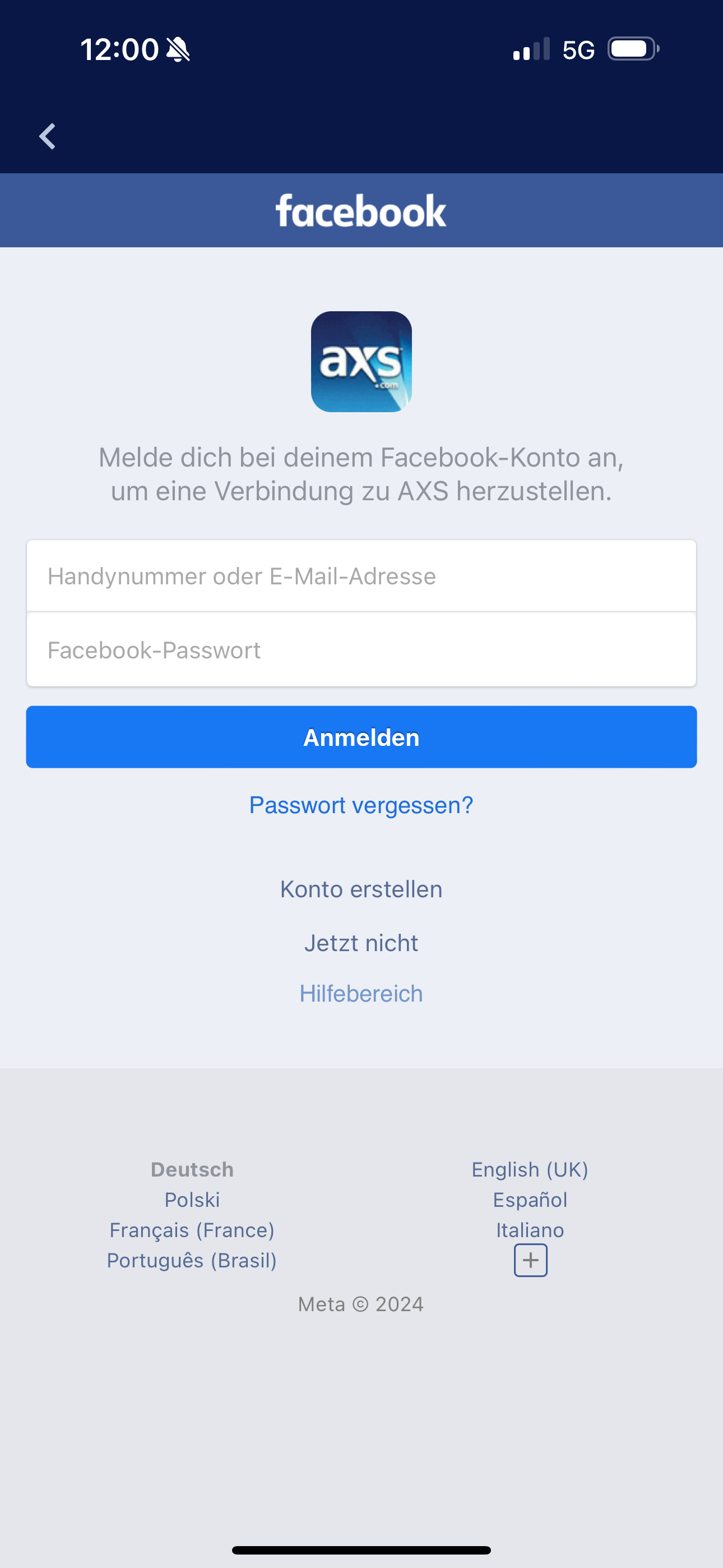Tap the Anmelden button
This screenshot has height=1568, width=723.
[361, 737]
